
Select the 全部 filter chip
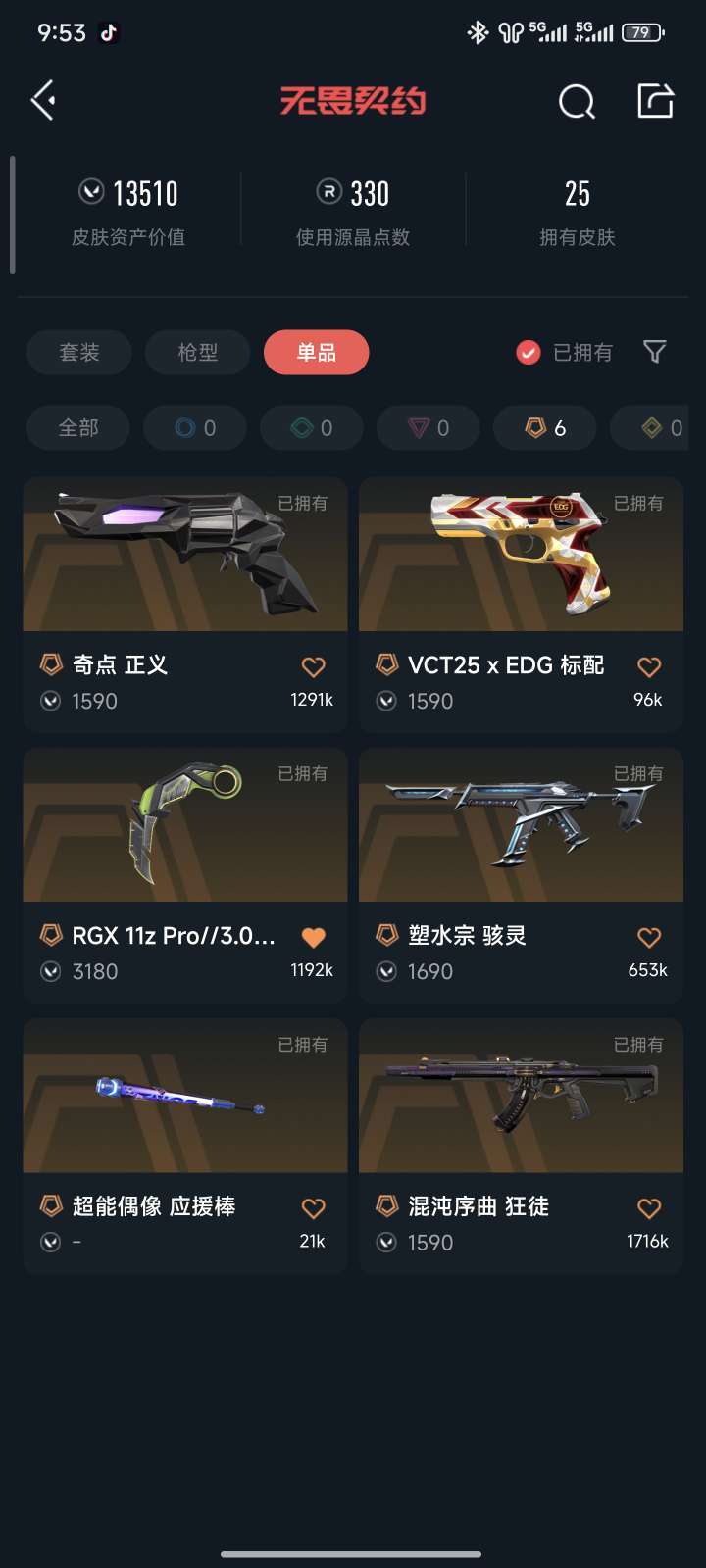(x=78, y=427)
